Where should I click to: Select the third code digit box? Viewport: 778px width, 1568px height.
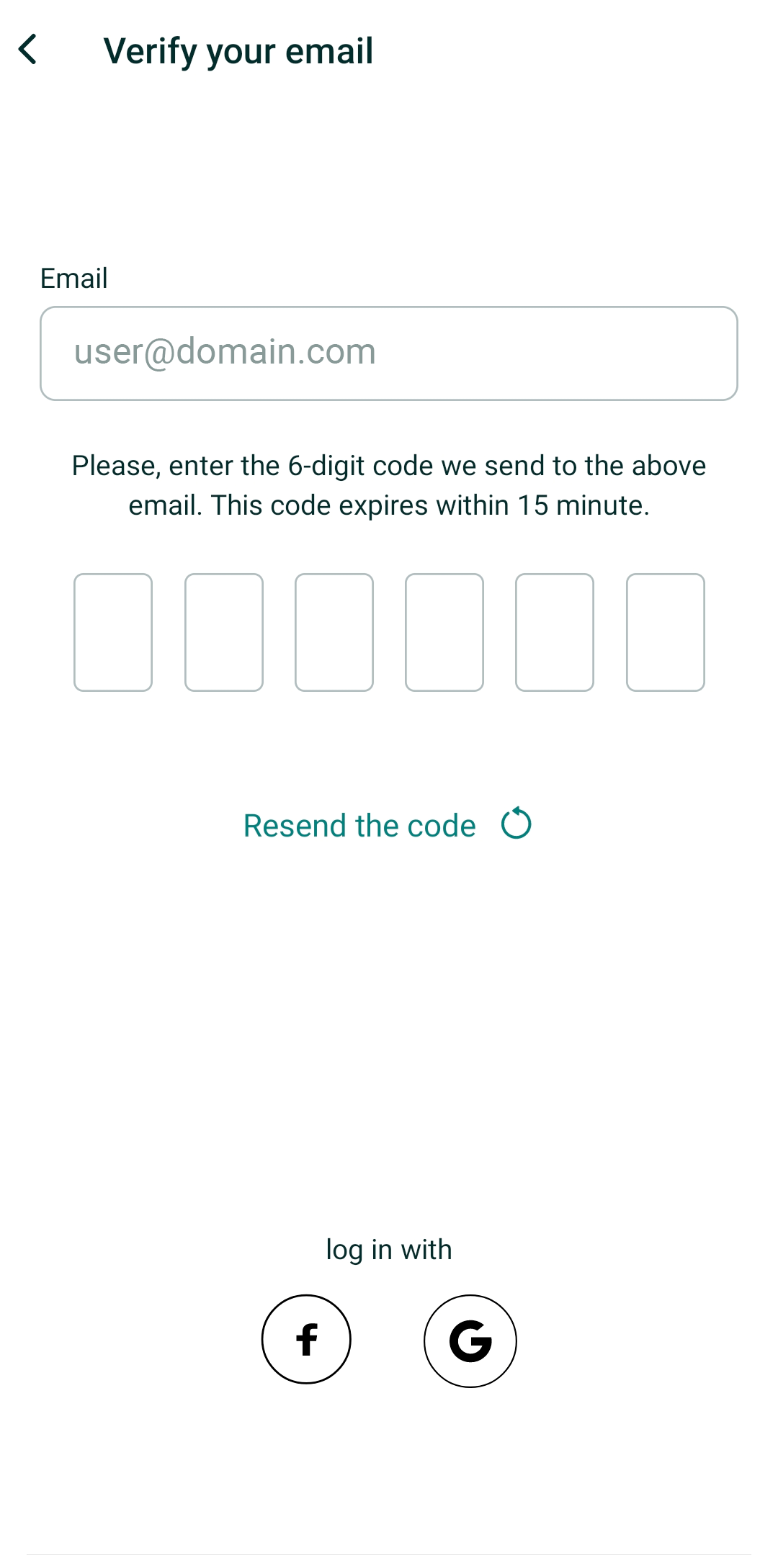(x=334, y=632)
